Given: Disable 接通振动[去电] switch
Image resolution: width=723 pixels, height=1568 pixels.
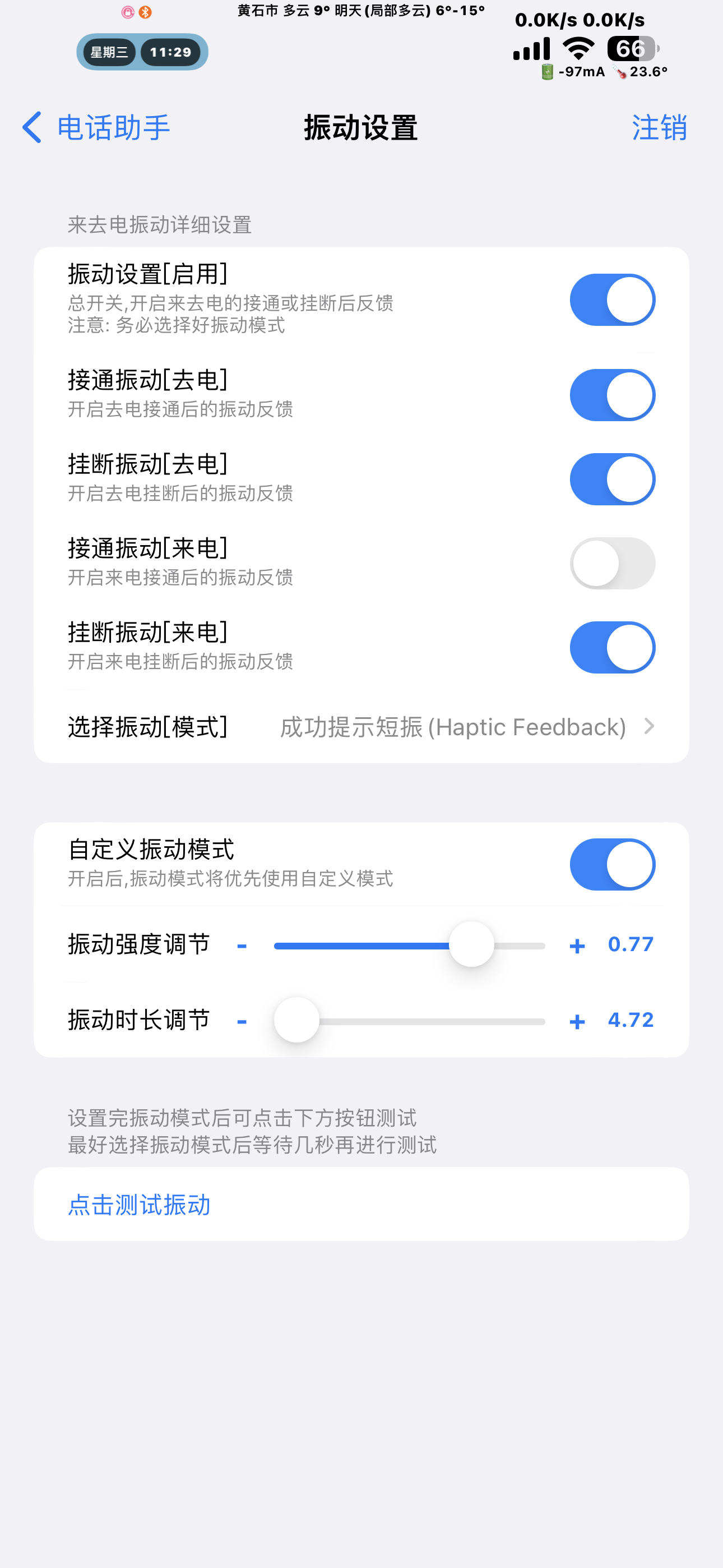Looking at the screenshot, I should (611, 395).
